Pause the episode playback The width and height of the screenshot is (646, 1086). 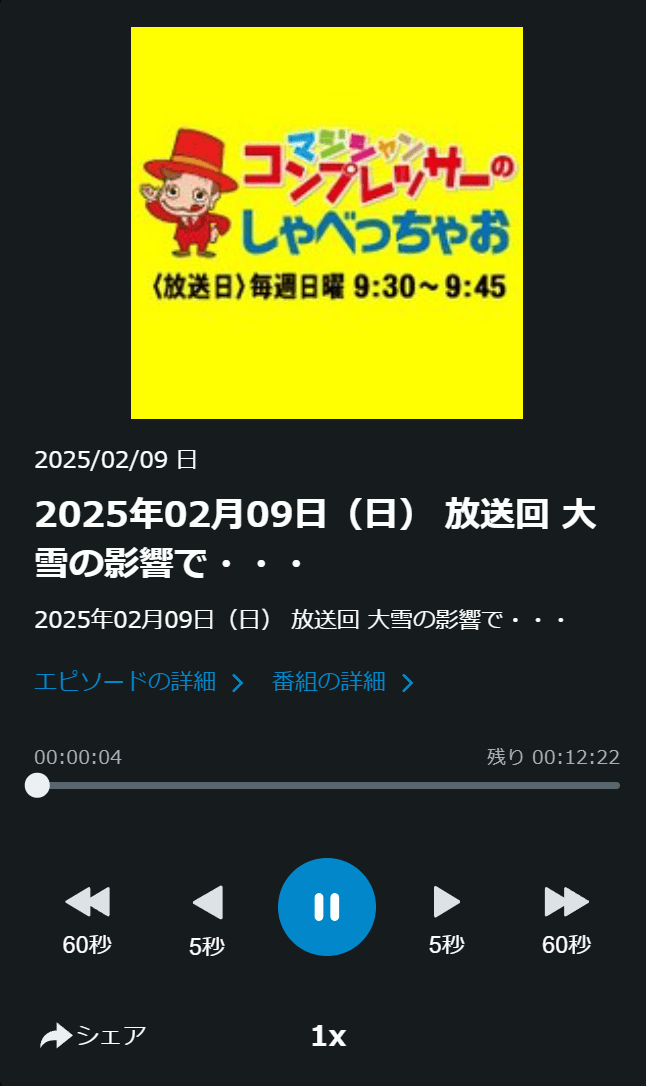326,907
